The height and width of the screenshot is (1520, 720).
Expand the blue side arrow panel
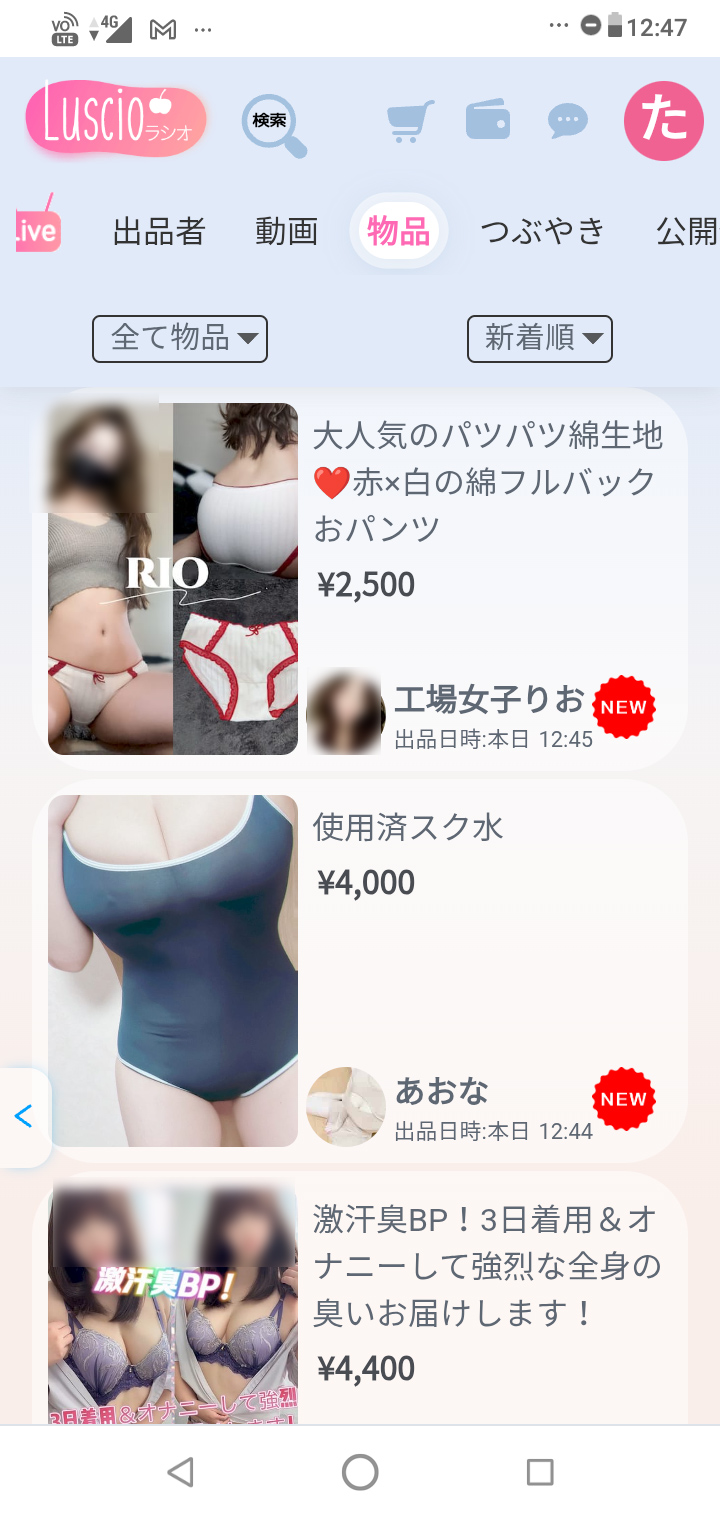point(24,1117)
